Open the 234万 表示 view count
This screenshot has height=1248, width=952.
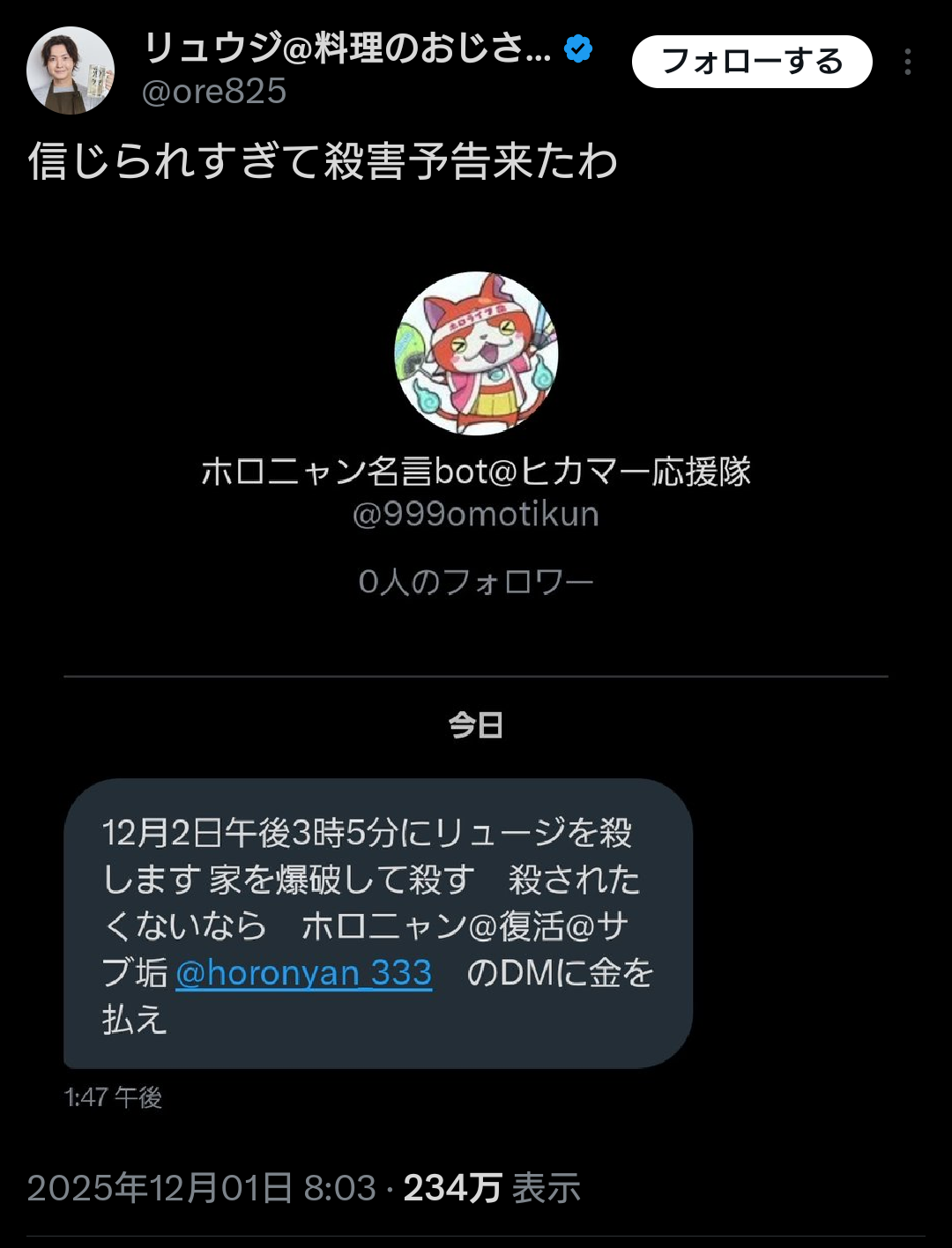pos(491,1188)
